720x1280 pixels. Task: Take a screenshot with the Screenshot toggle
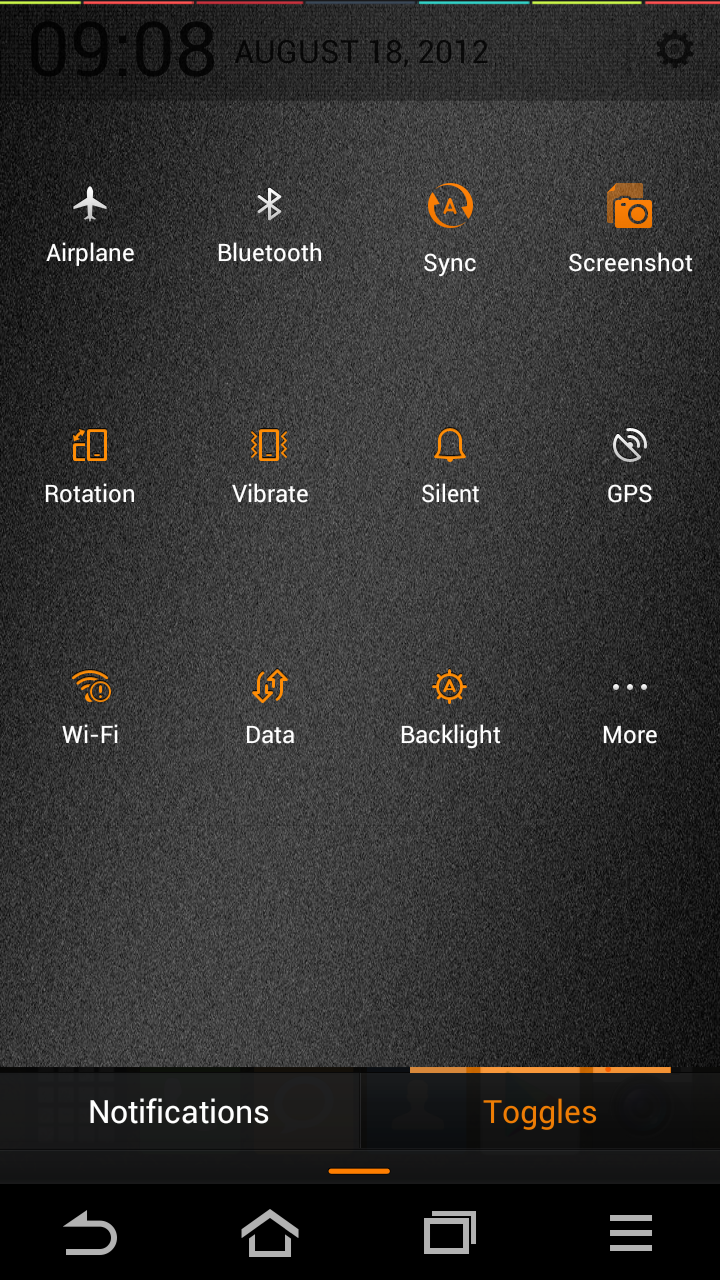(x=630, y=229)
